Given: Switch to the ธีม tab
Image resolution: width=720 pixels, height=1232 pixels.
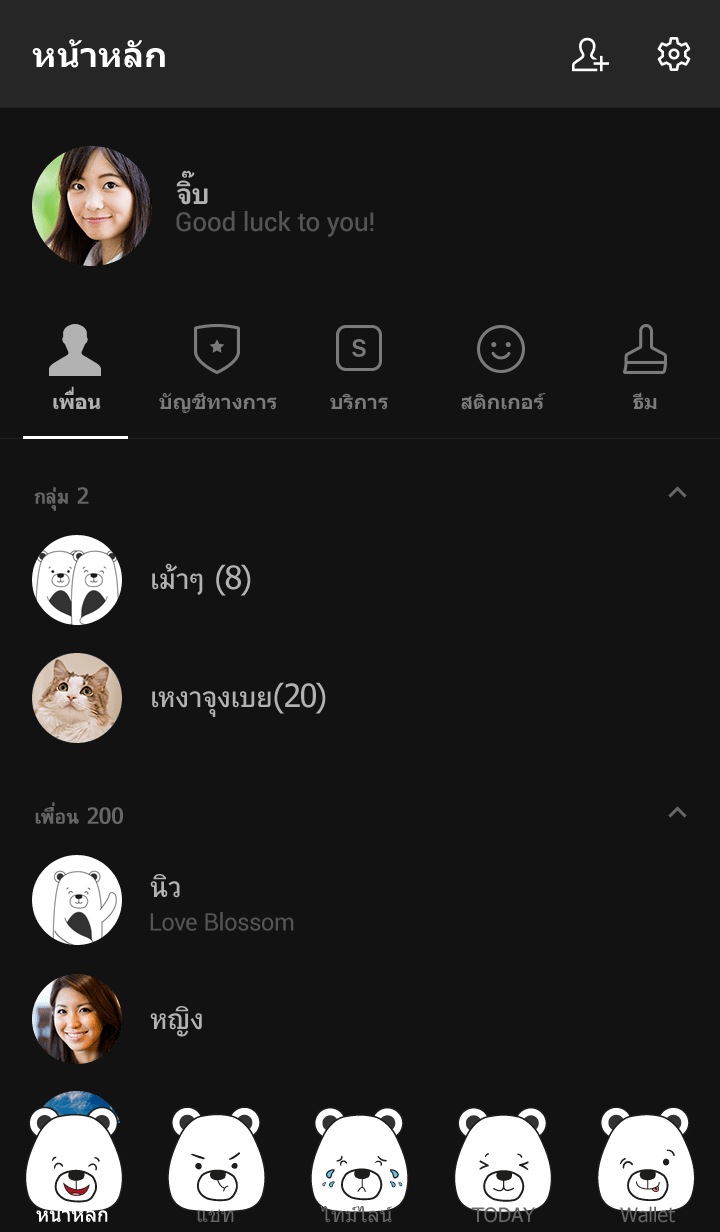Looking at the screenshot, I should pos(645,370).
